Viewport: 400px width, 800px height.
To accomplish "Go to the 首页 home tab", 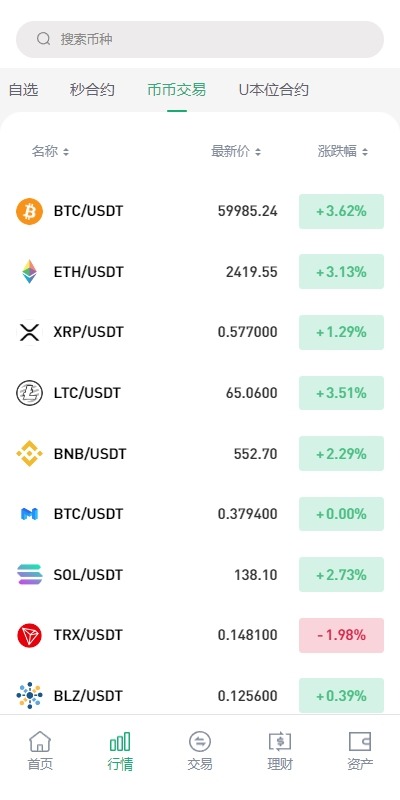I will [40, 751].
